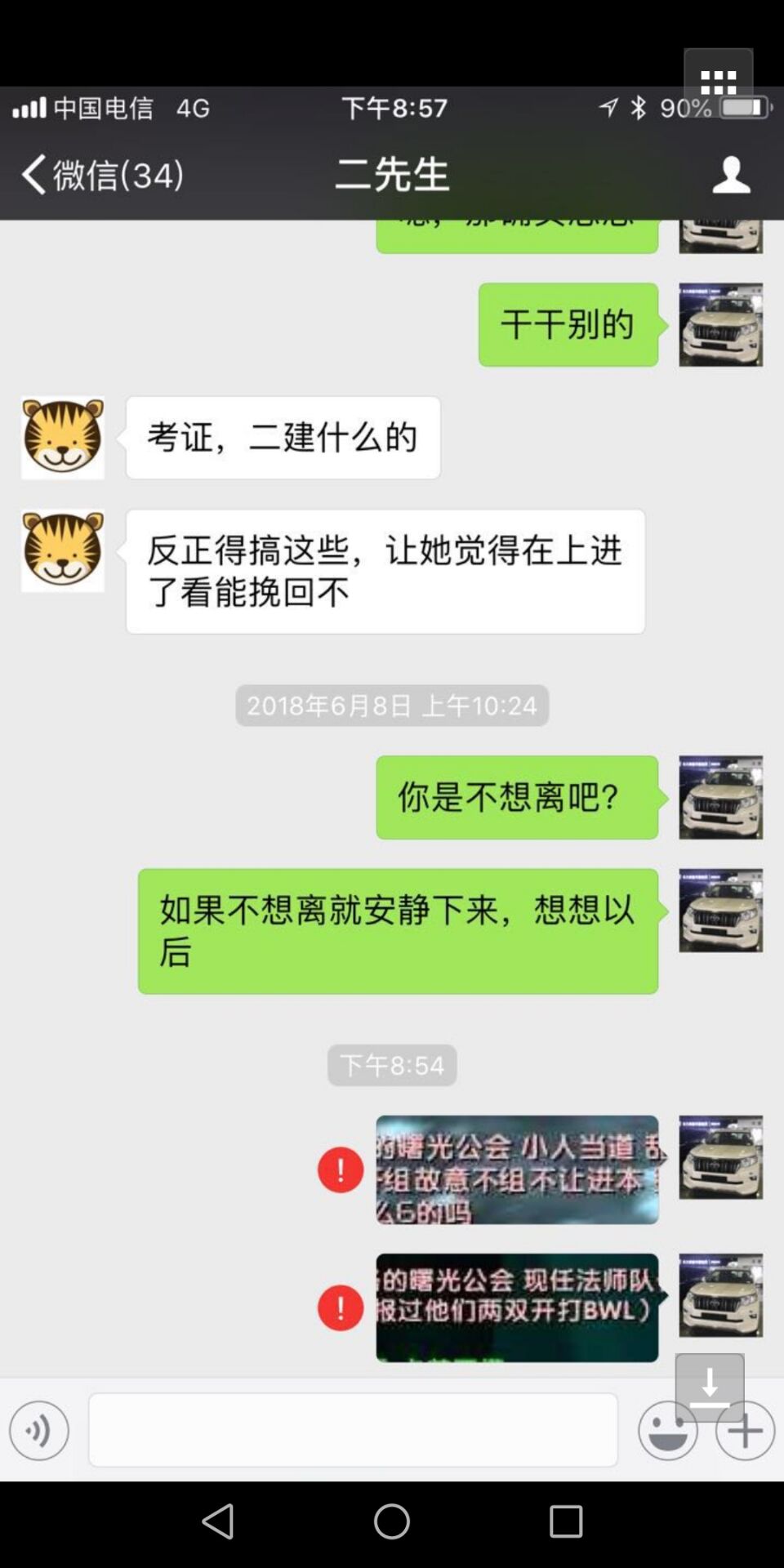Tap the Bluetooth icon in the status bar
This screenshot has height=1568, width=784.
(x=639, y=107)
